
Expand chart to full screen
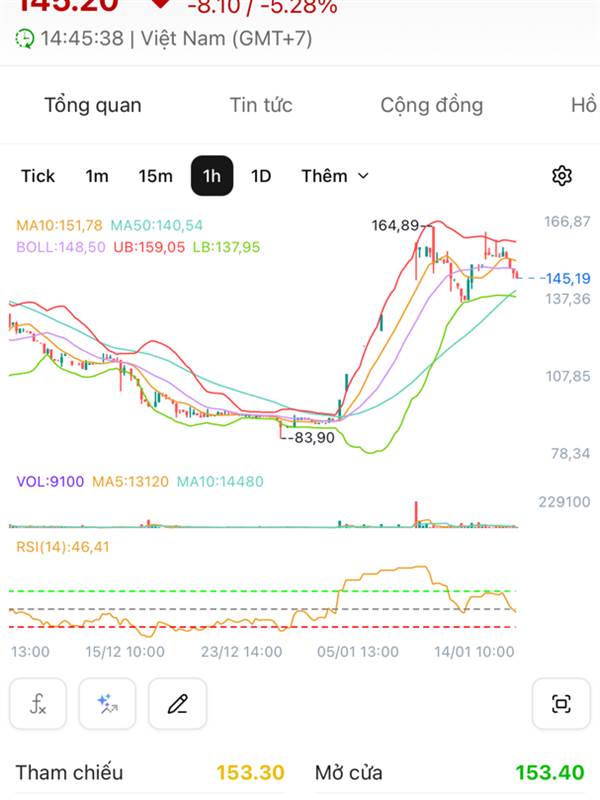point(561,705)
